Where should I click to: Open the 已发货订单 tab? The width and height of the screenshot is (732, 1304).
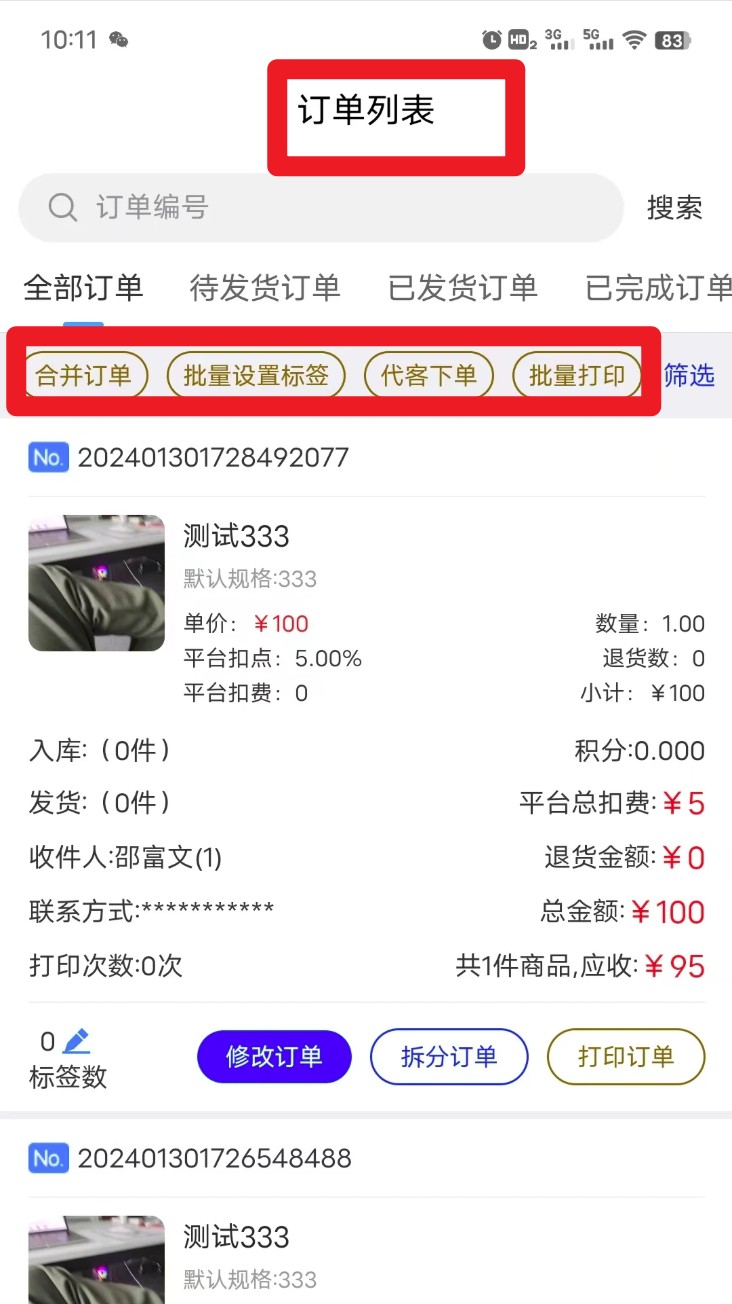click(462, 288)
